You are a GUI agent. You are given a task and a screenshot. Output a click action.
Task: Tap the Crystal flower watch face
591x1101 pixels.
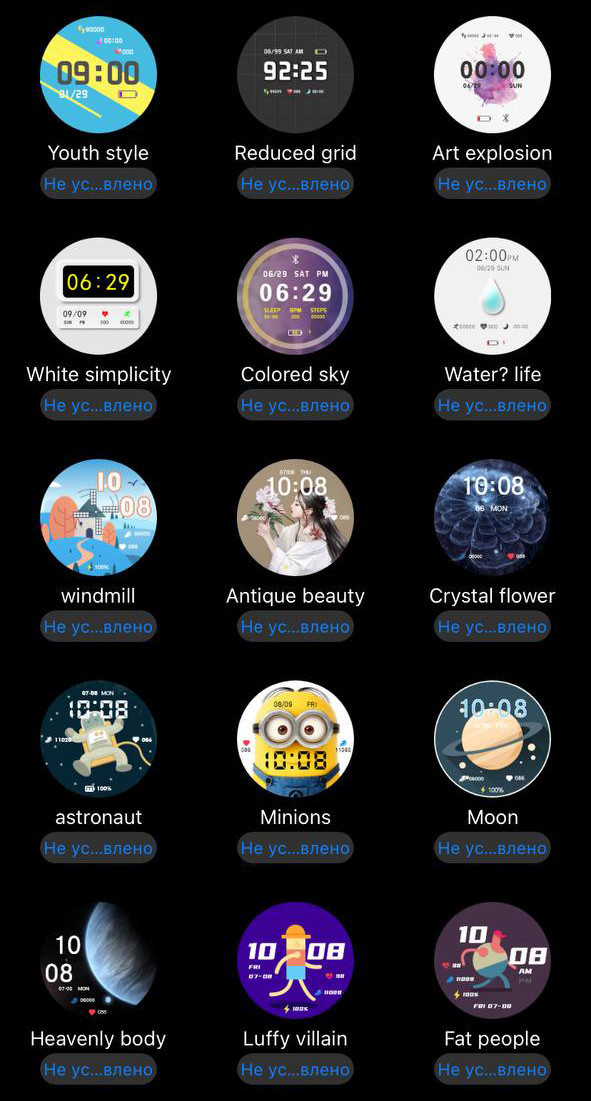pyautogui.click(x=492, y=517)
